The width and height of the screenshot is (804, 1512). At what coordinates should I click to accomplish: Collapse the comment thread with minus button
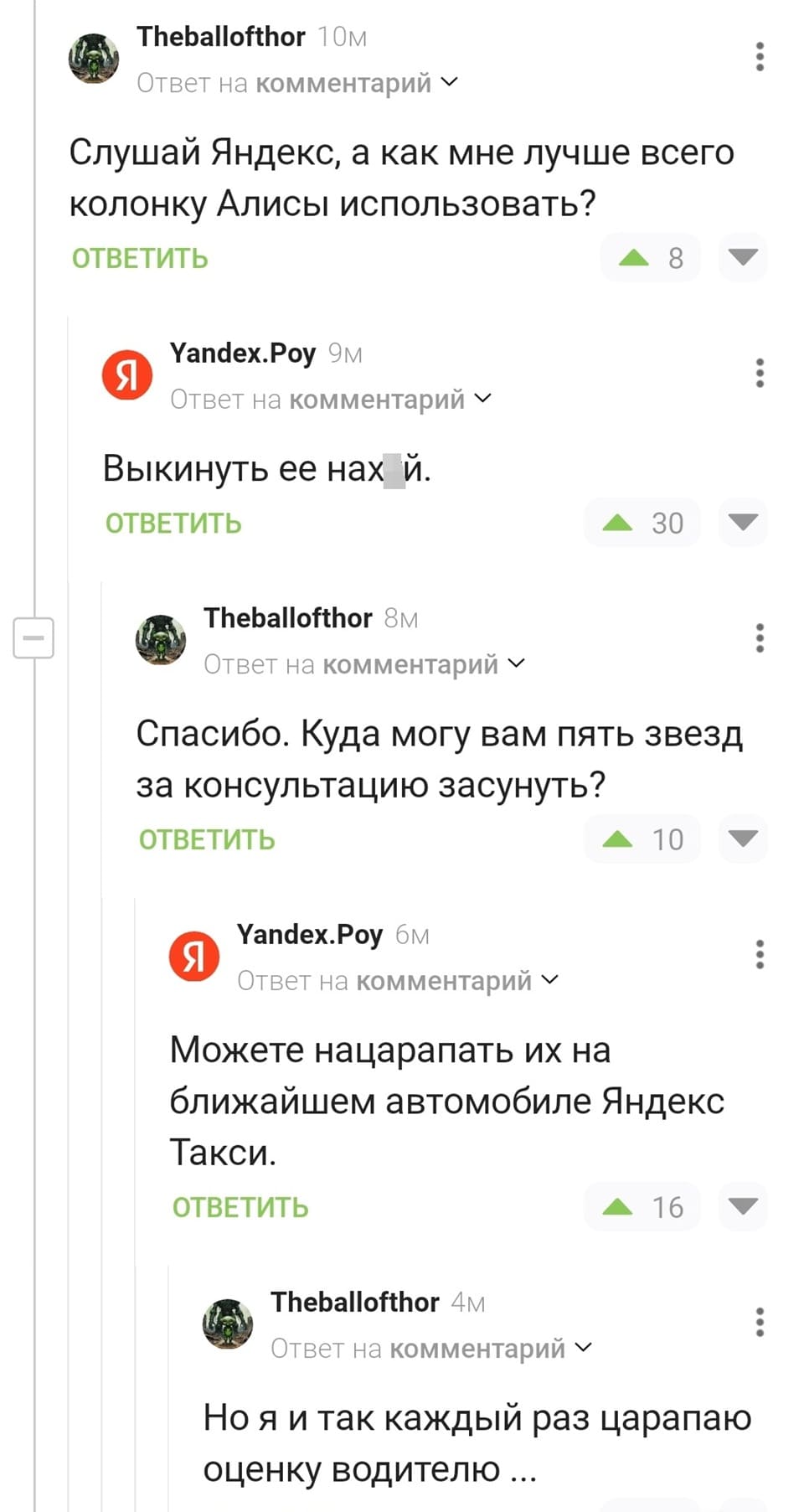33,637
